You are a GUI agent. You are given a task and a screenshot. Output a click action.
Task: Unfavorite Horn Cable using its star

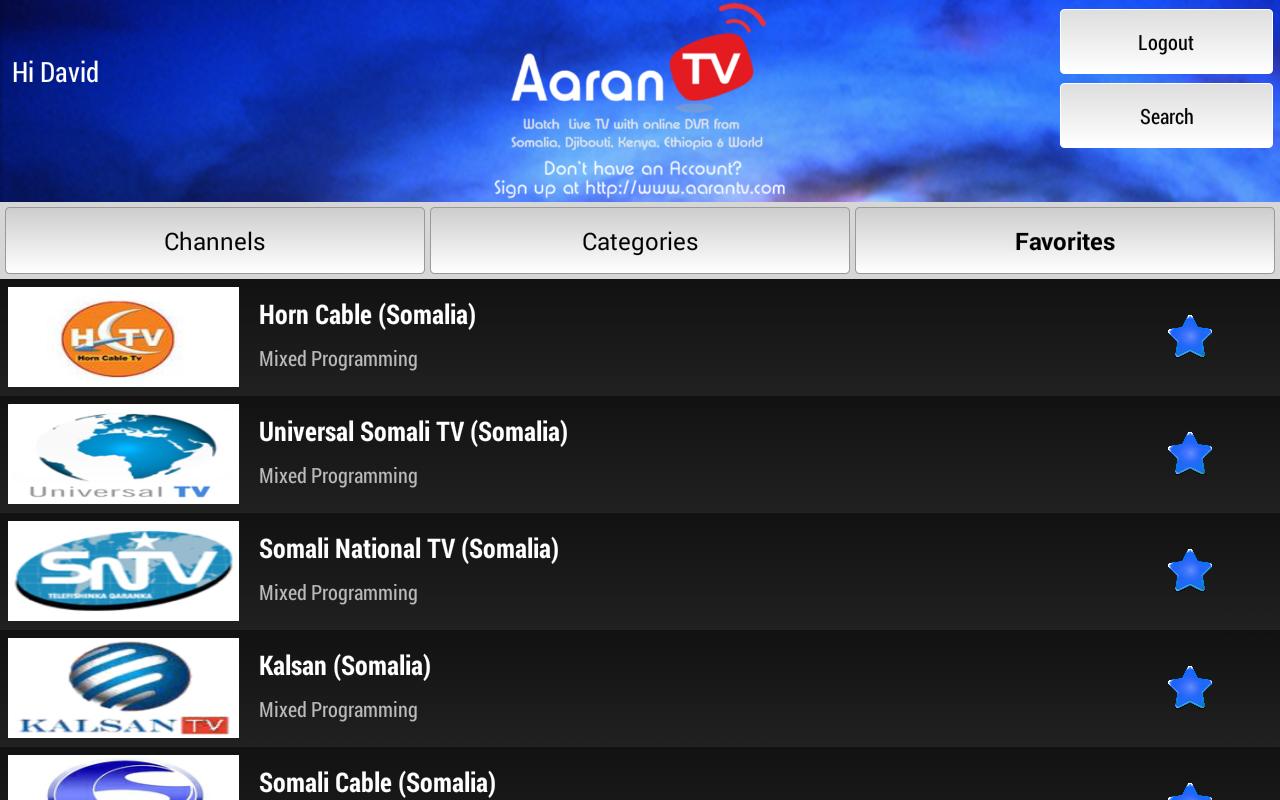pyautogui.click(x=1189, y=337)
